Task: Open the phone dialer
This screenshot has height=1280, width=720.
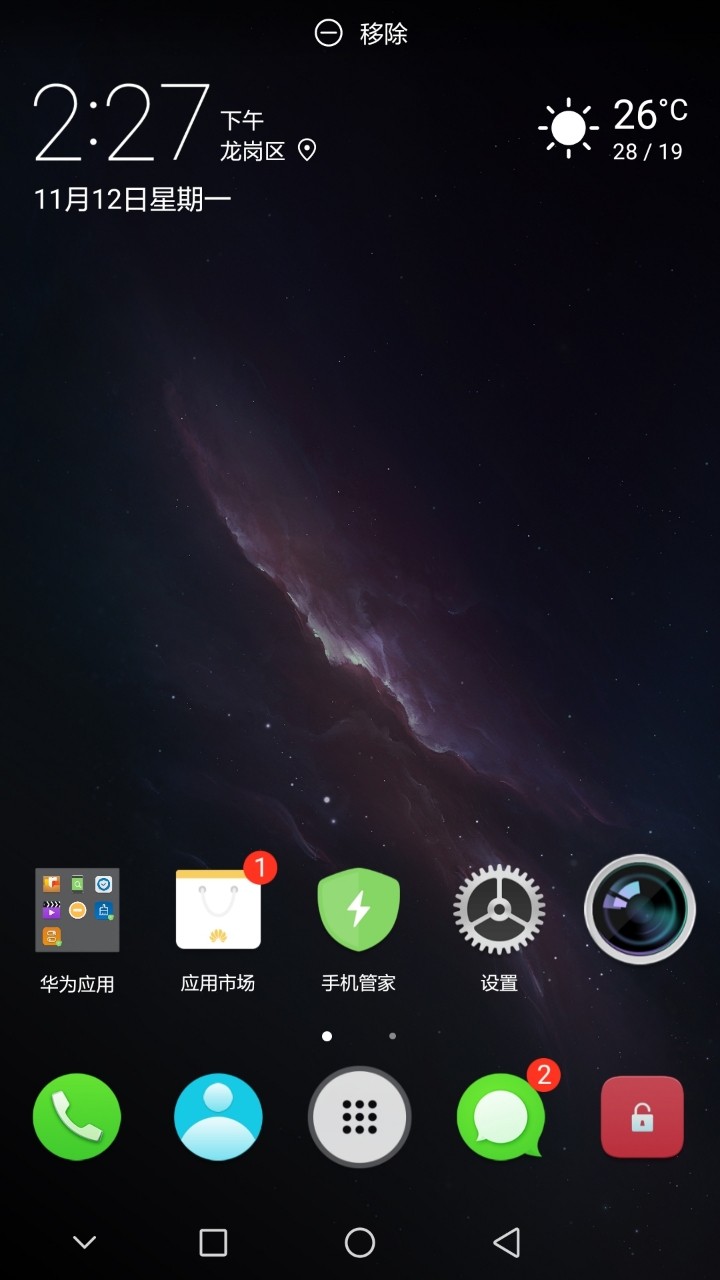Action: 77,1117
